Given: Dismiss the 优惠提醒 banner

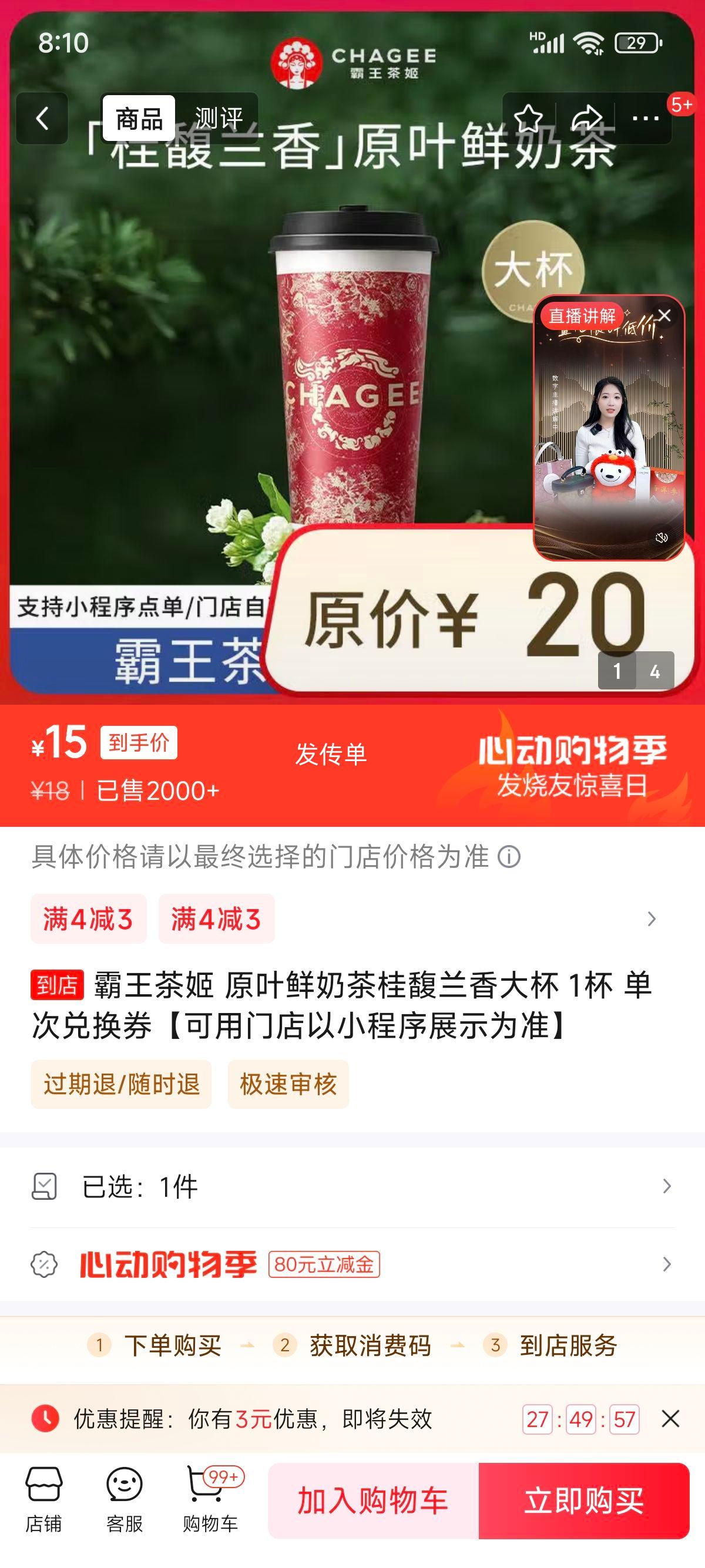Looking at the screenshot, I should pyautogui.click(x=670, y=1419).
